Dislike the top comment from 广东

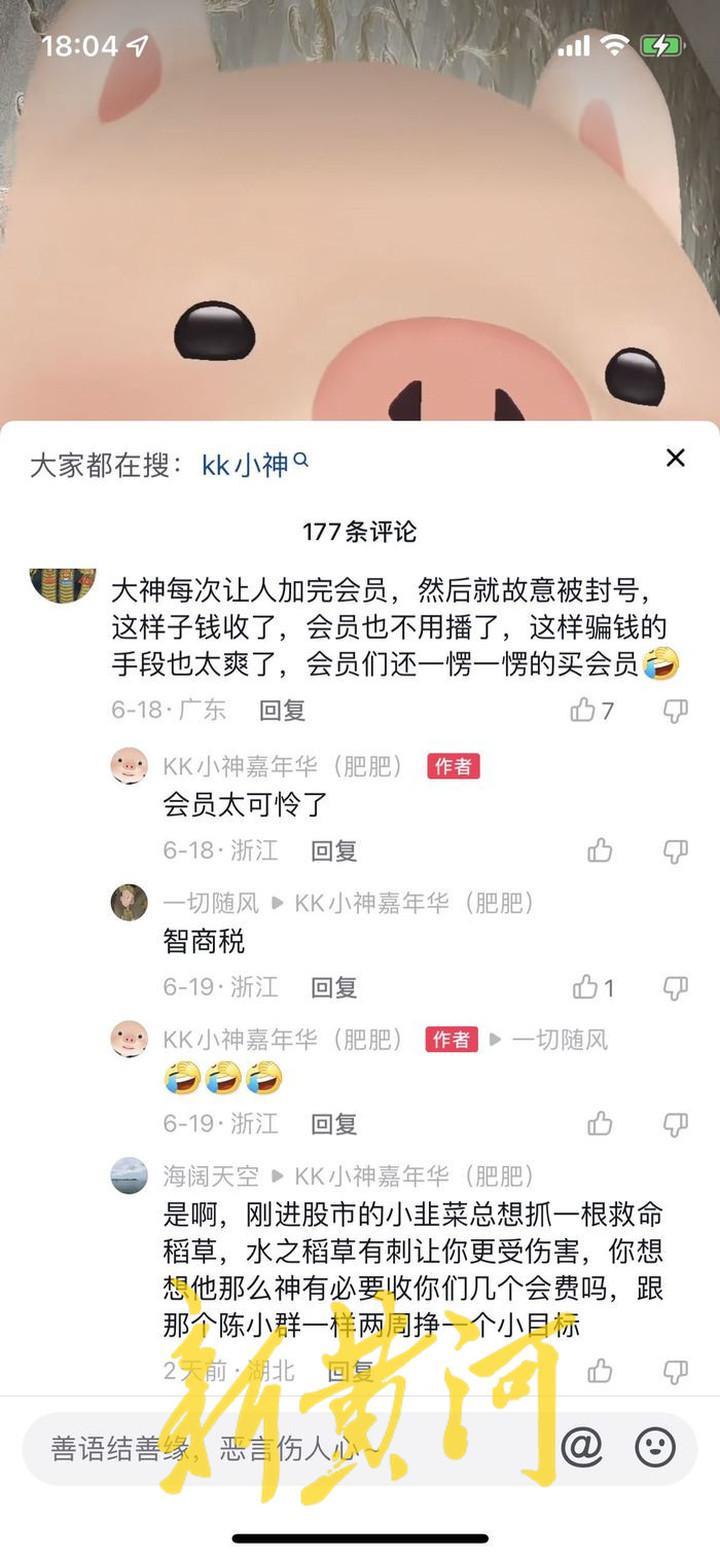click(676, 711)
